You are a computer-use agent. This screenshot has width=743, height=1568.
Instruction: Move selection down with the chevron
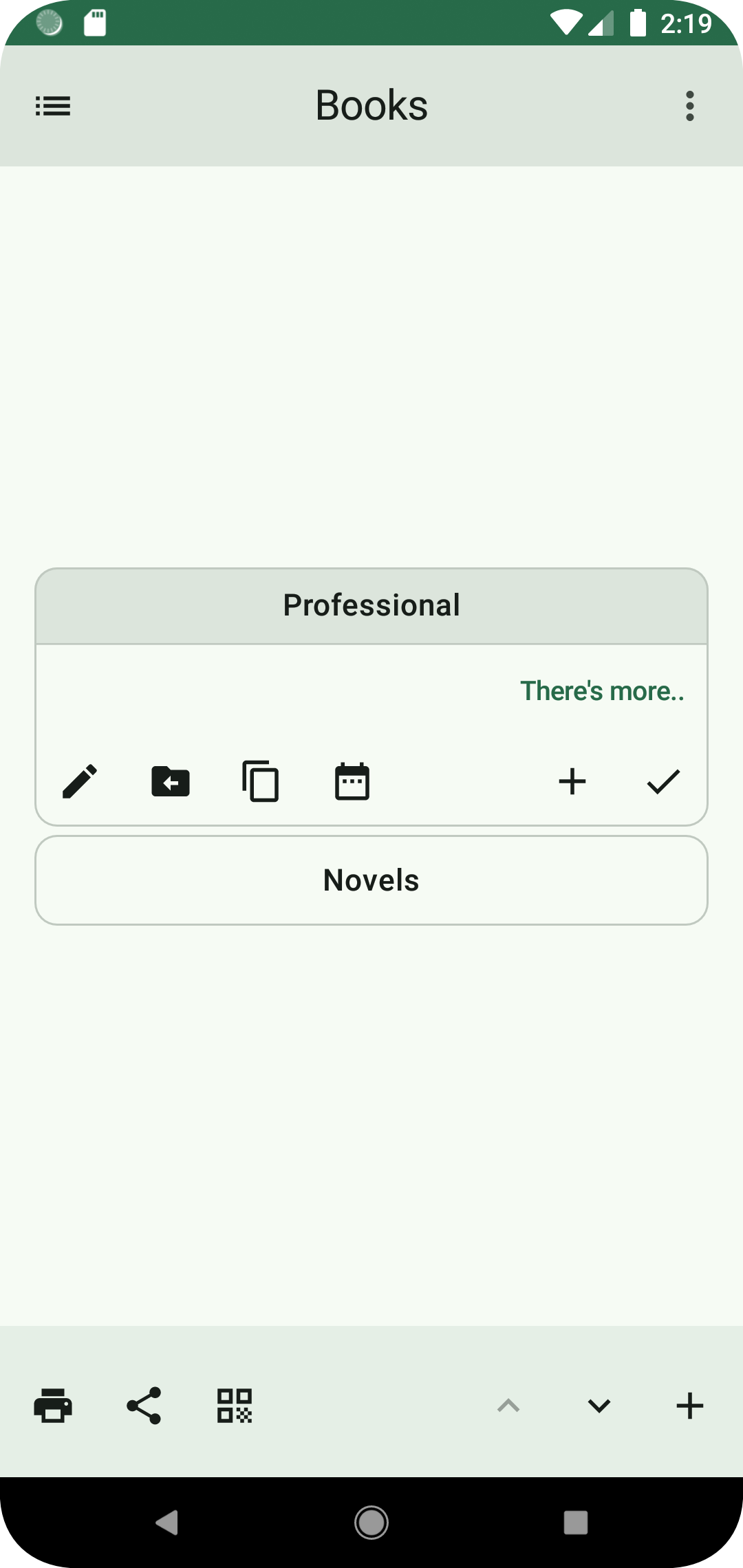point(599,1406)
